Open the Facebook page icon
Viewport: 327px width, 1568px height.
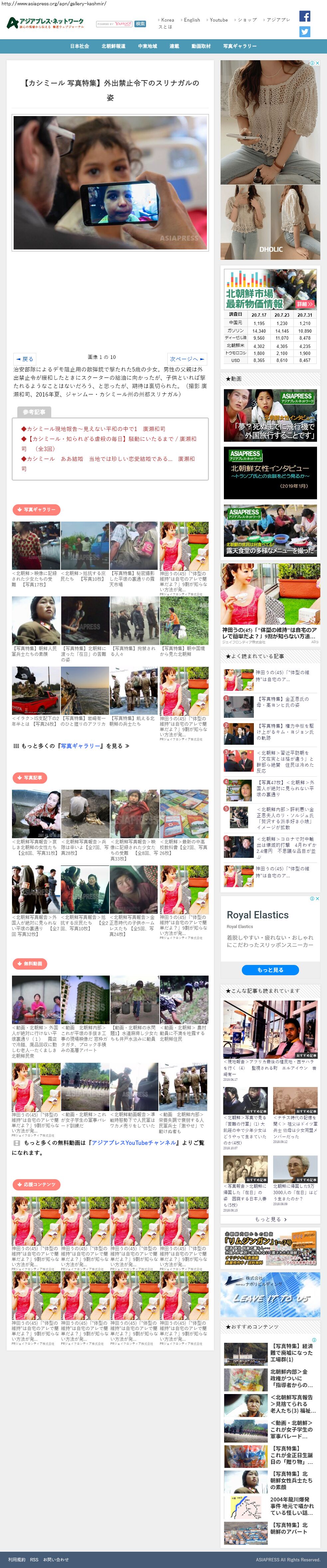pos(304,16)
